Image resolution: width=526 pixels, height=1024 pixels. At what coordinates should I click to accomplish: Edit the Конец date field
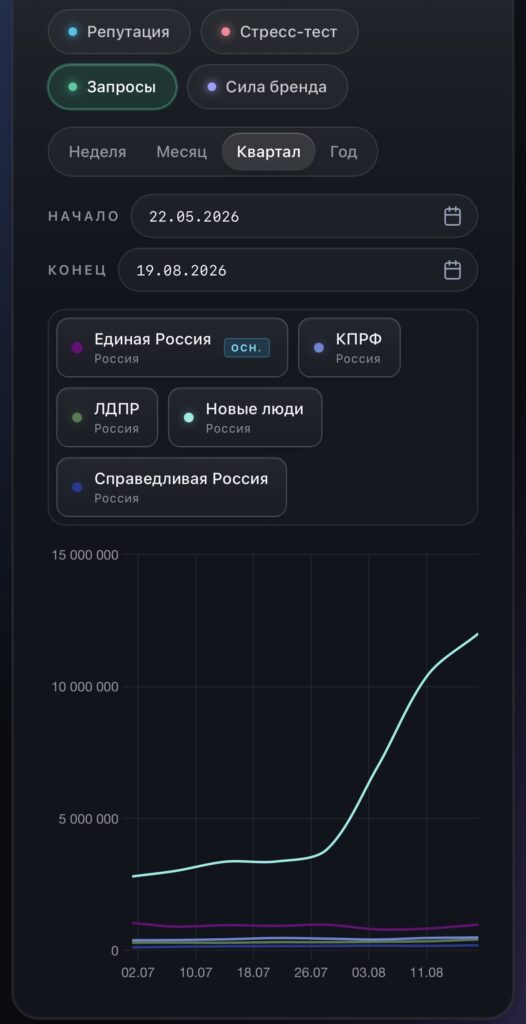[298, 270]
